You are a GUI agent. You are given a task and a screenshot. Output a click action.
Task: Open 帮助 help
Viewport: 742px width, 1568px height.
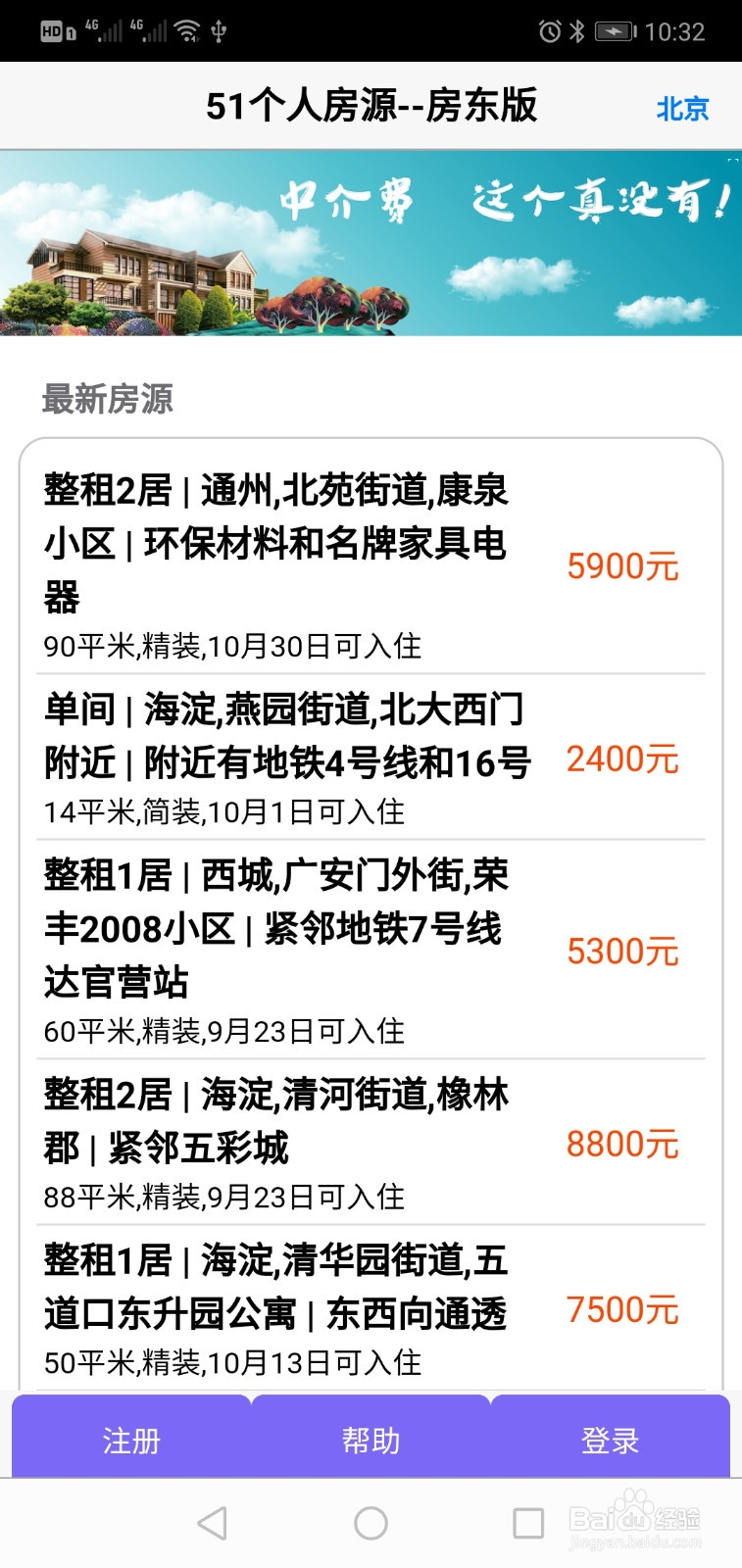371,1440
